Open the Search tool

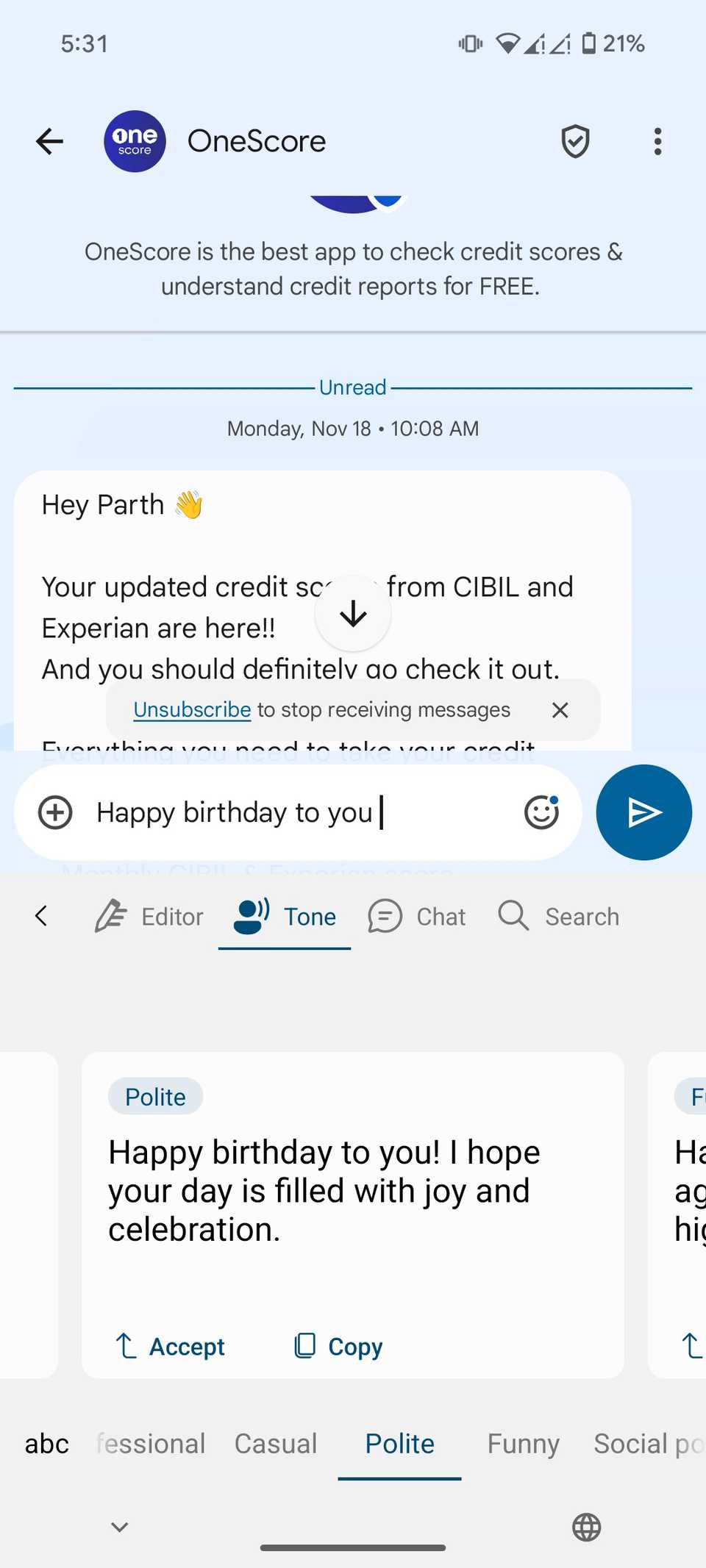[x=559, y=917]
